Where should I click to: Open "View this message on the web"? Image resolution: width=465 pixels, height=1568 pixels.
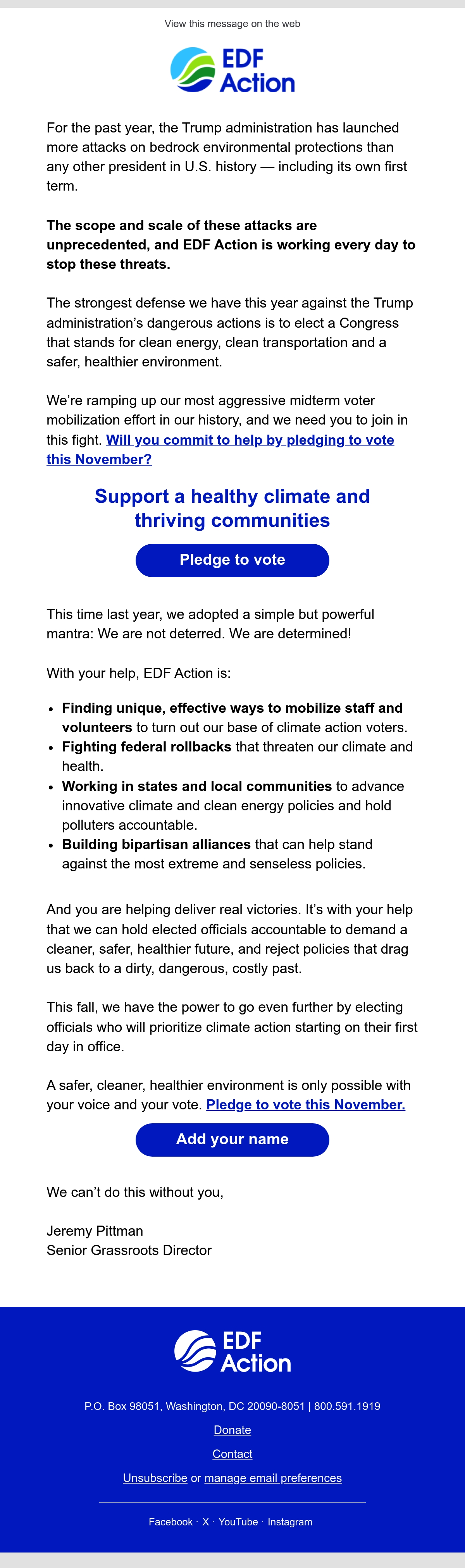coord(232,24)
